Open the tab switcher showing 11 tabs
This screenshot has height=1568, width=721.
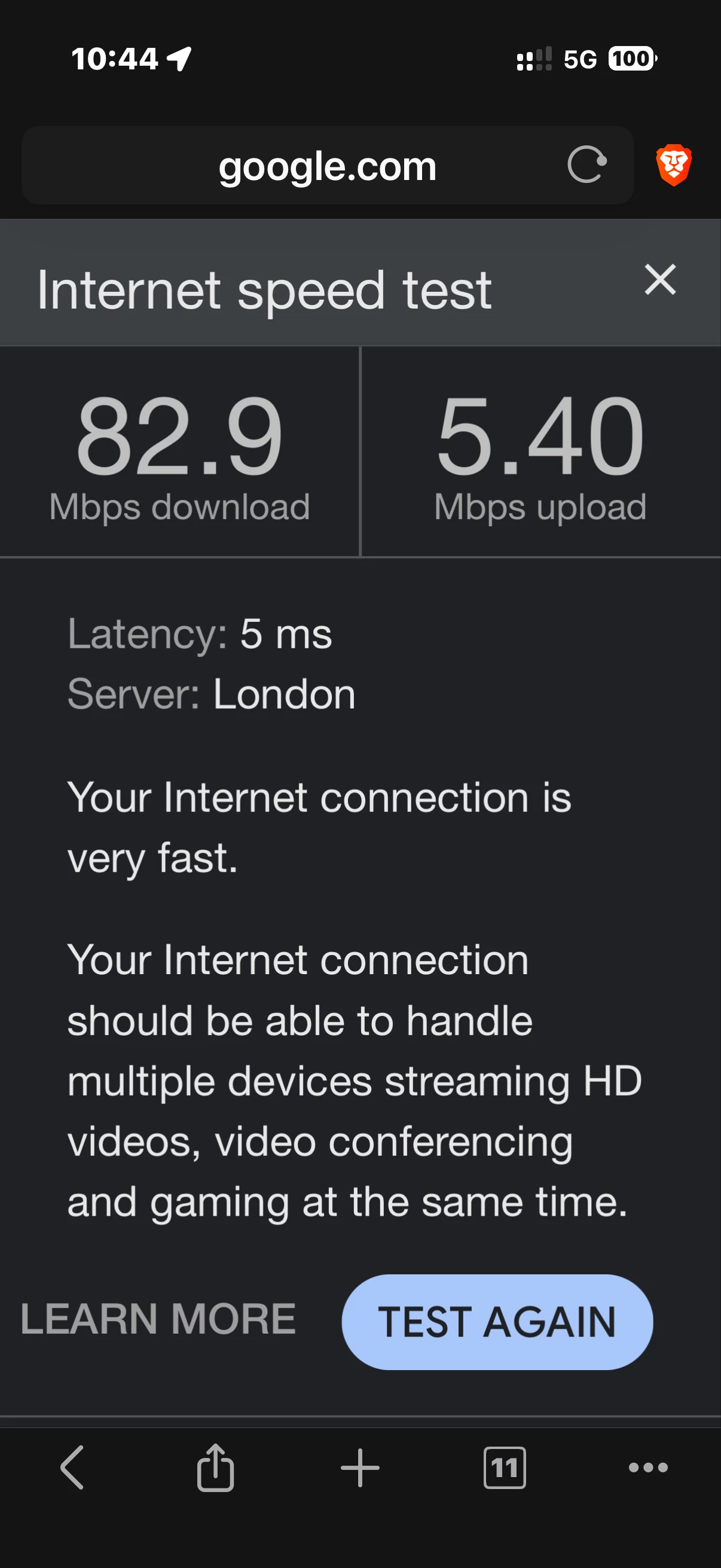(x=505, y=1468)
